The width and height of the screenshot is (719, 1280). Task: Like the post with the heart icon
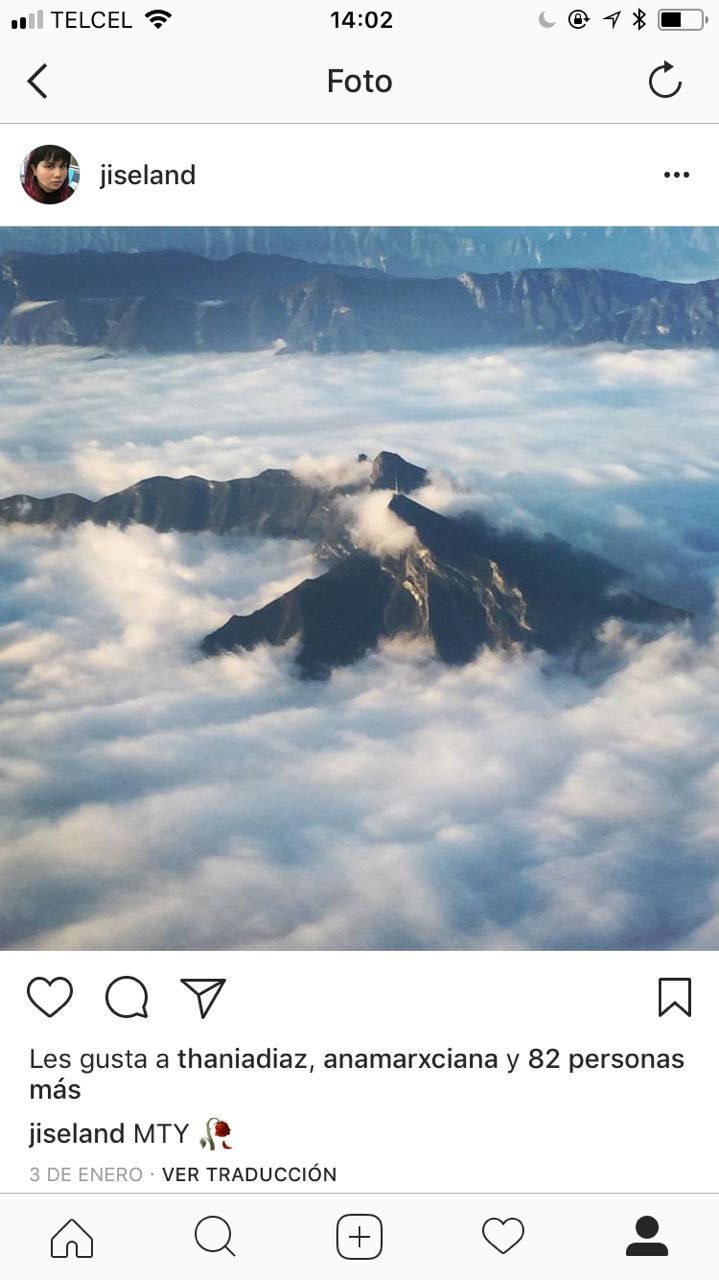coord(49,997)
